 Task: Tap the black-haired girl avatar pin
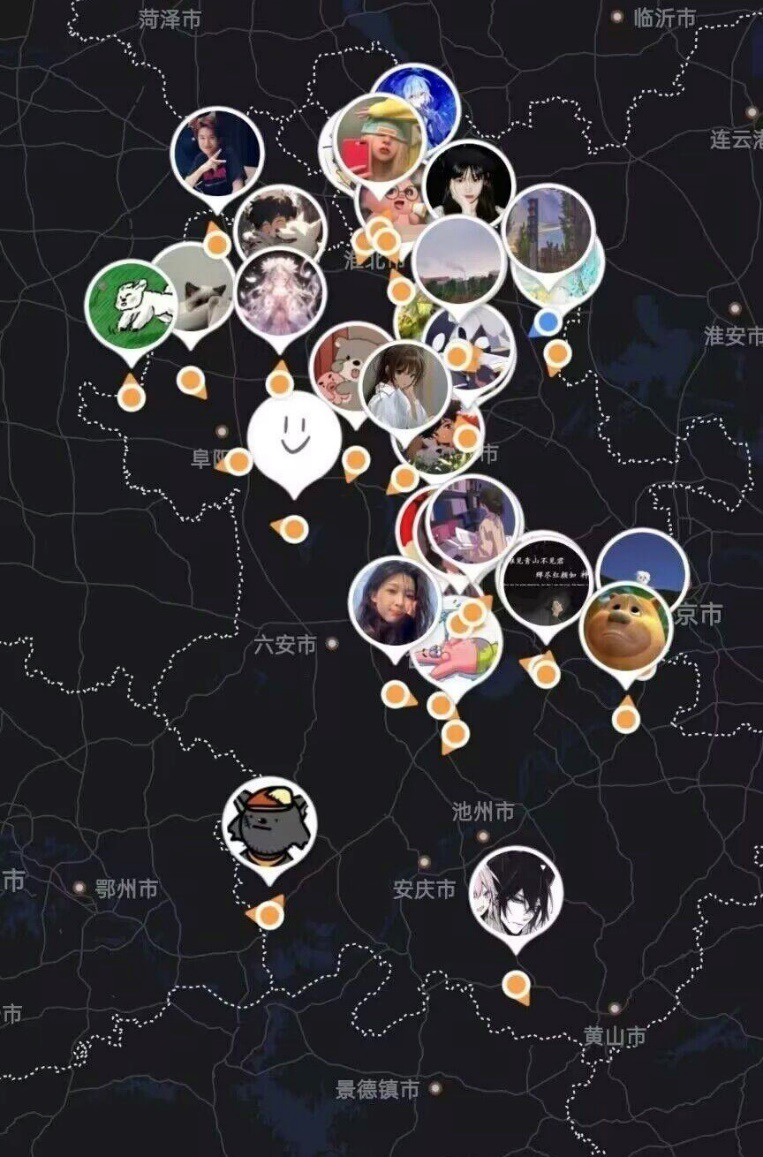[x=467, y=183]
